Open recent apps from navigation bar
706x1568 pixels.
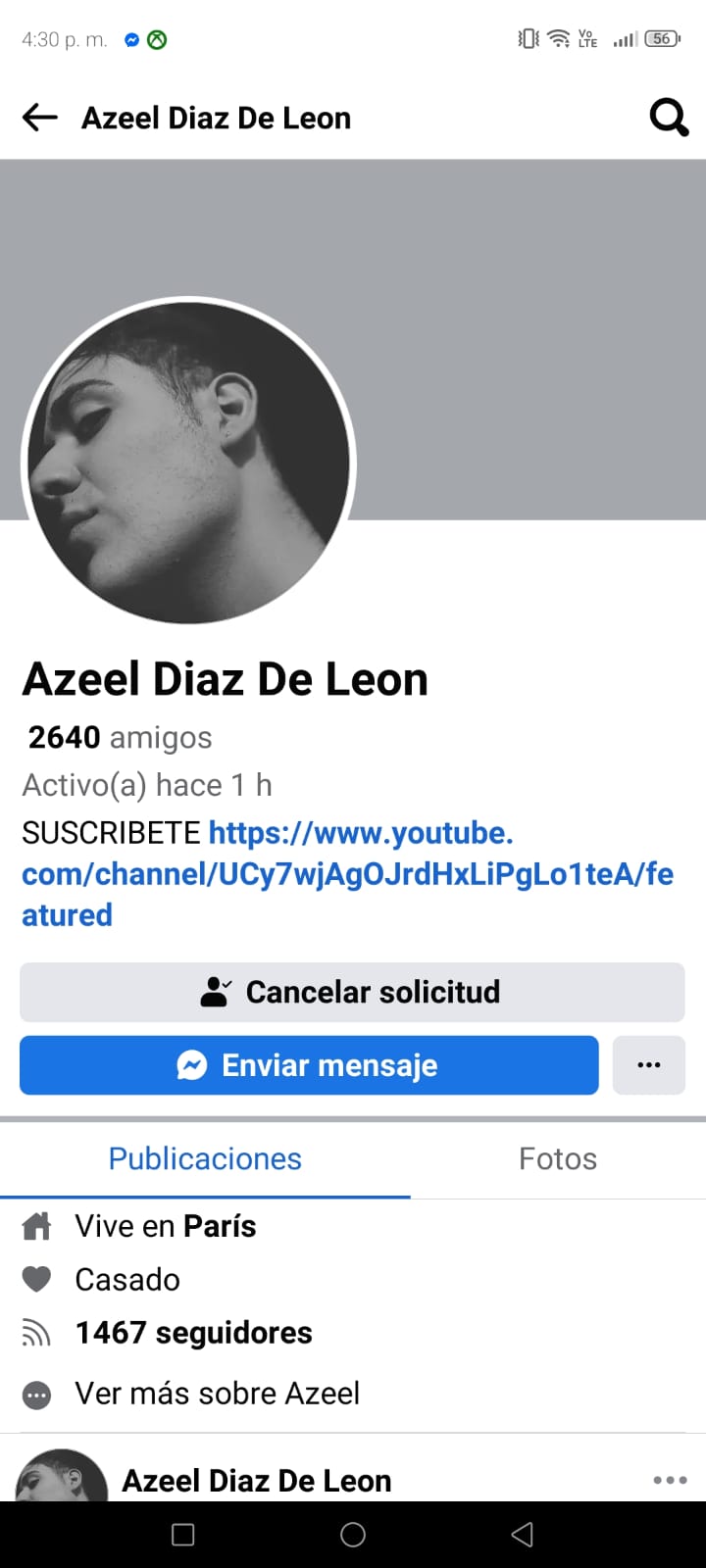183,1535
